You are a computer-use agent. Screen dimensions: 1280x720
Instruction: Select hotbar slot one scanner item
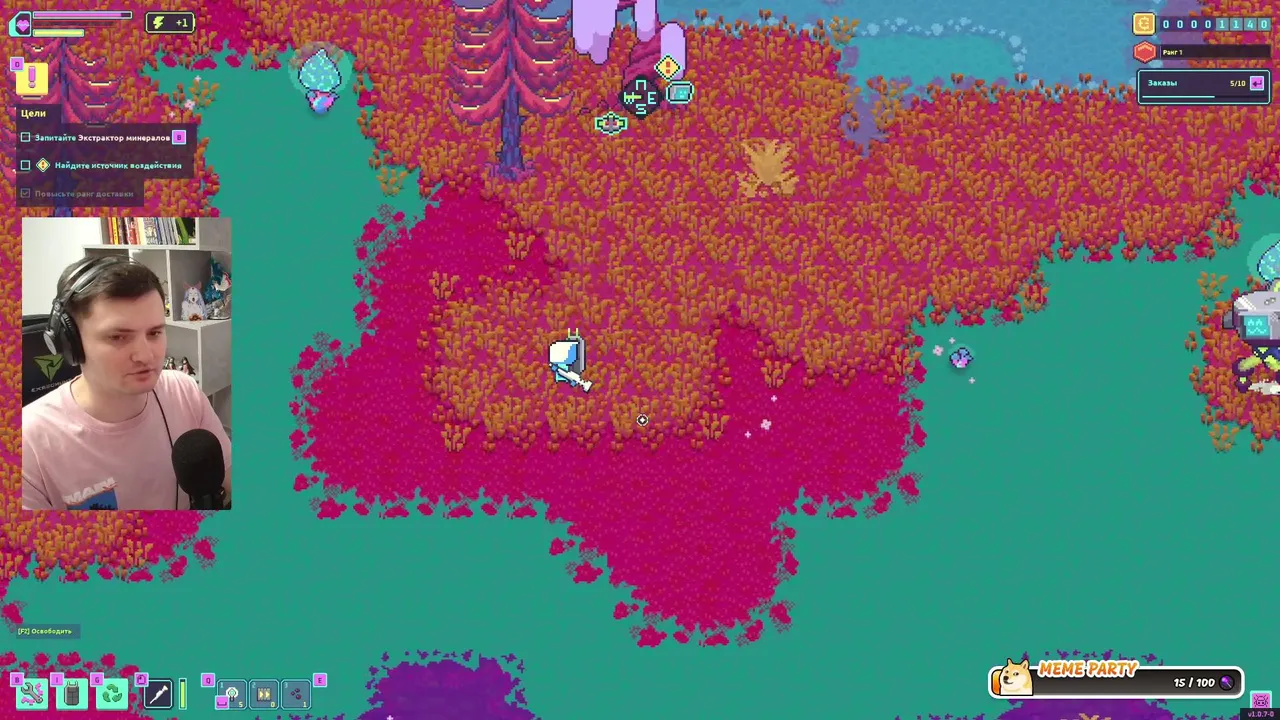[x=232, y=694]
